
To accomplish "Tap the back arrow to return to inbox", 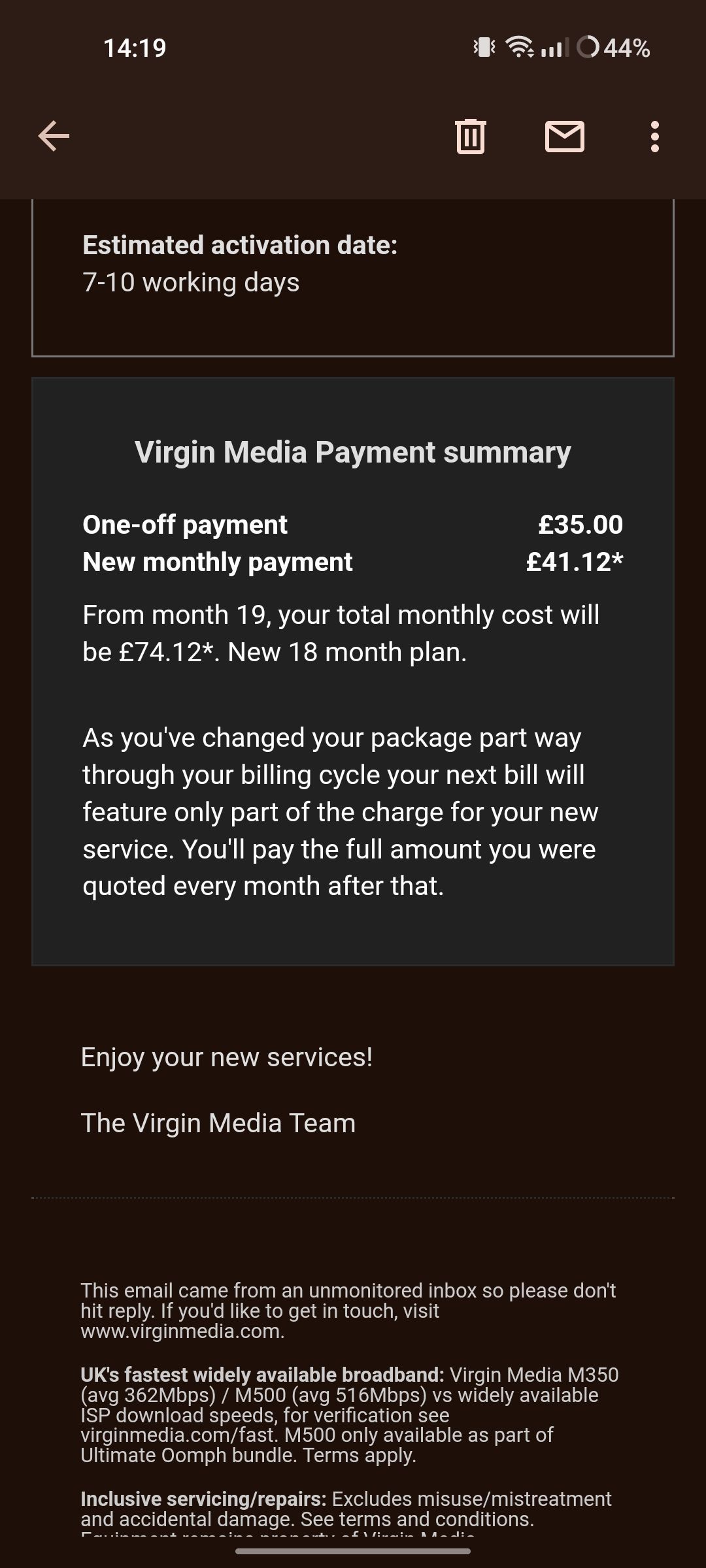I will (53, 137).
